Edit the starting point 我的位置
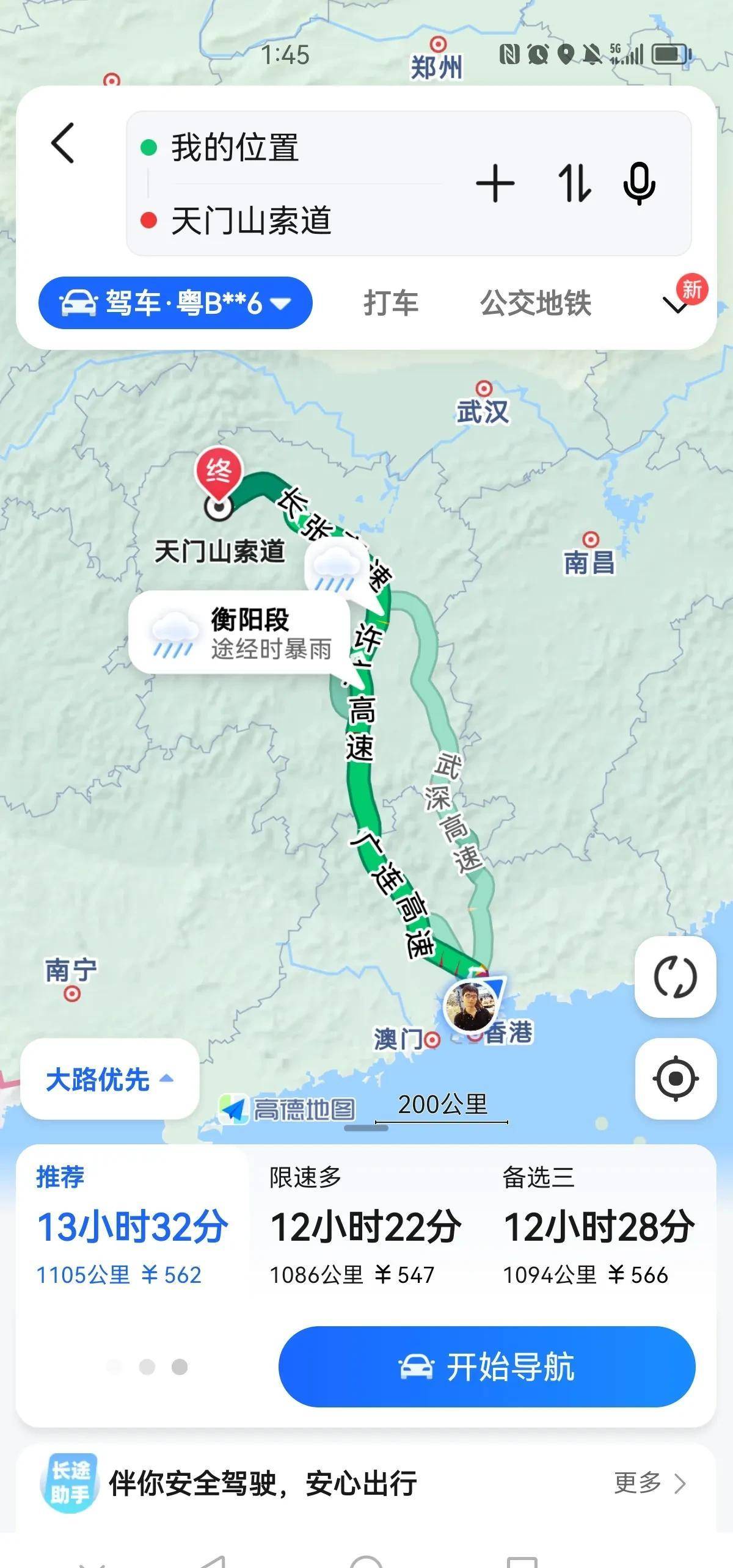The height and width of the screenshot is (1568, 733). tap(235, 148)
